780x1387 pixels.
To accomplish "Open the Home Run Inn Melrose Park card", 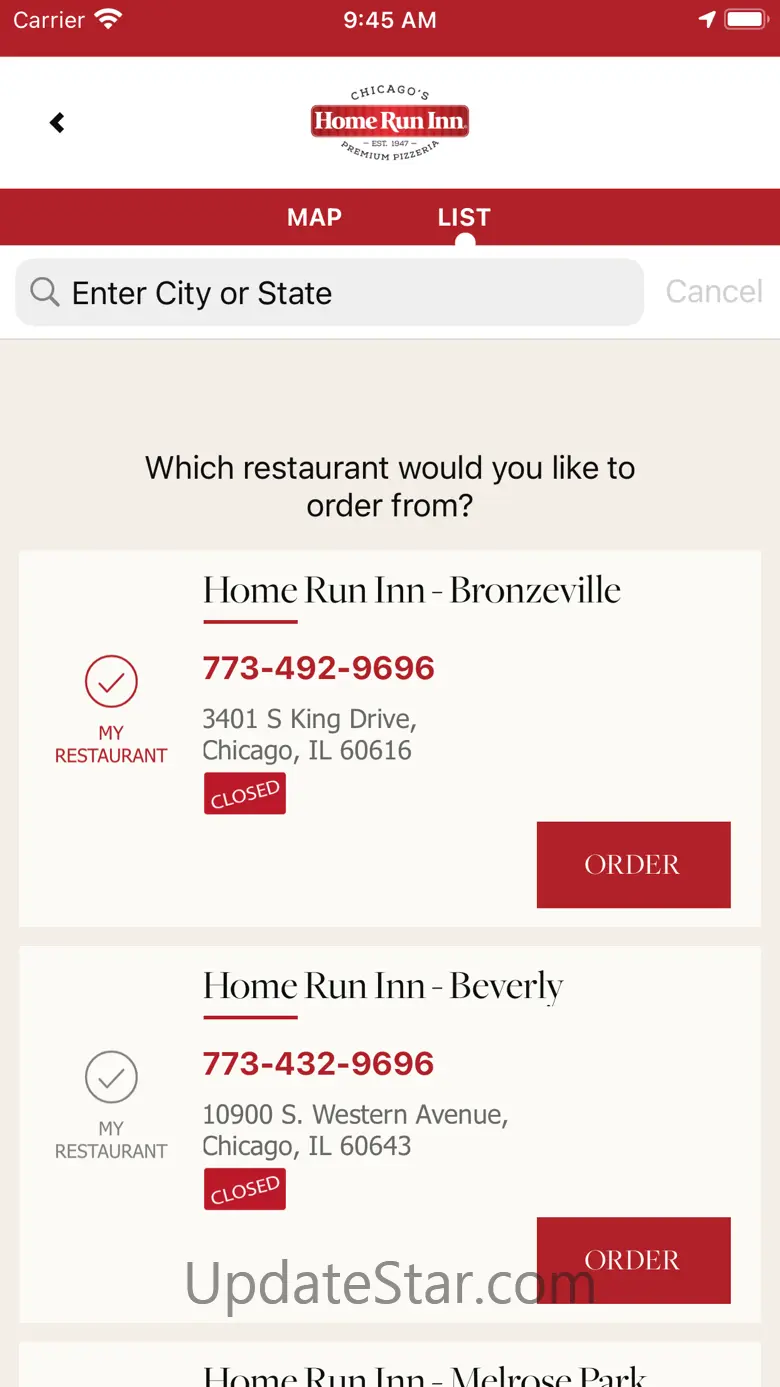I will click(x=424, y=1374).
